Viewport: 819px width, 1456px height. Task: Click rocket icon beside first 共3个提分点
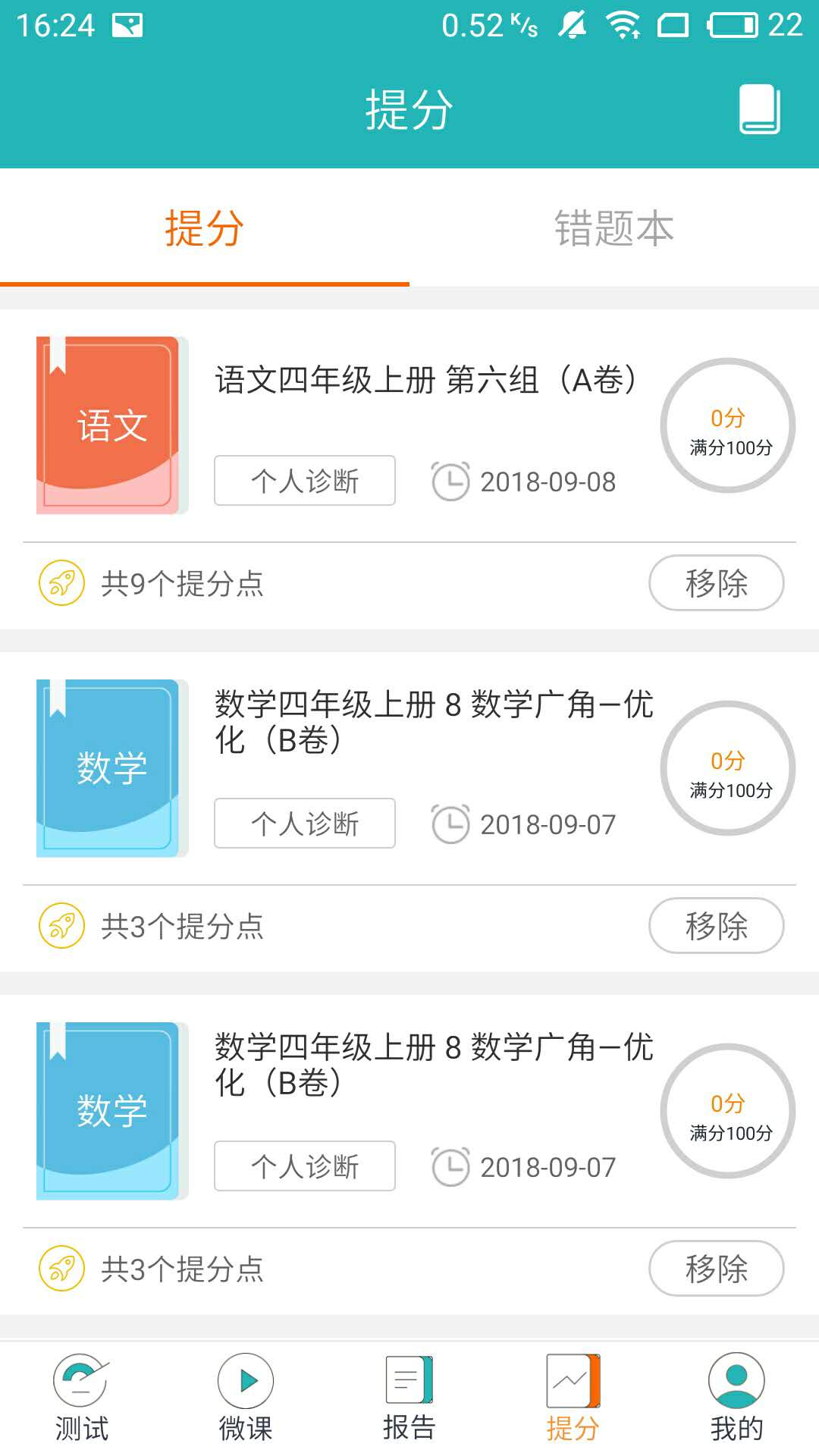[63, 925]
